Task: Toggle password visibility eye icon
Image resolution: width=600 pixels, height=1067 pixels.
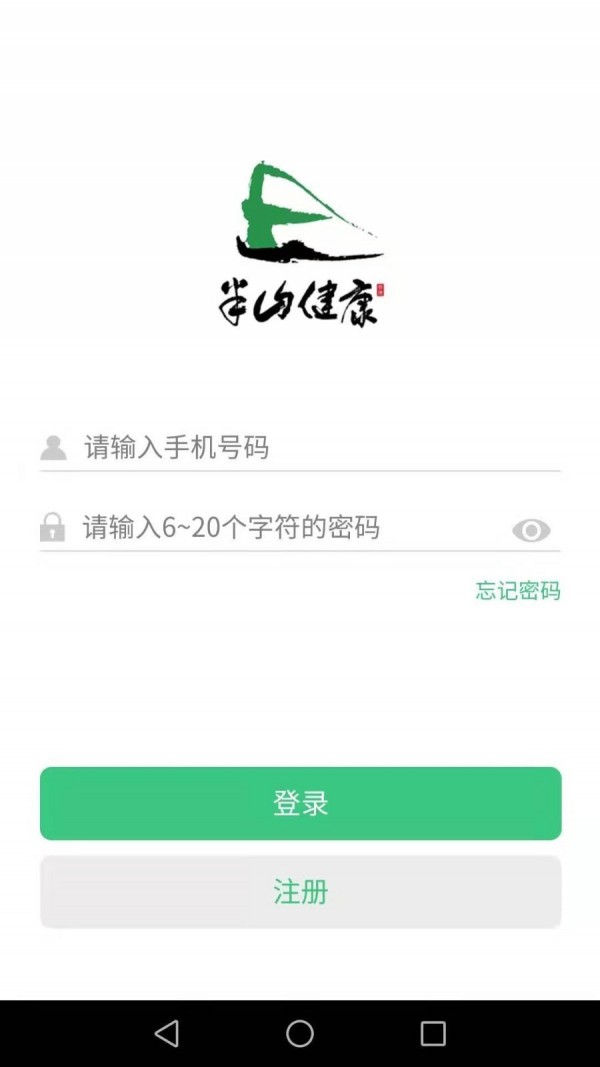Action: (531, 531)
